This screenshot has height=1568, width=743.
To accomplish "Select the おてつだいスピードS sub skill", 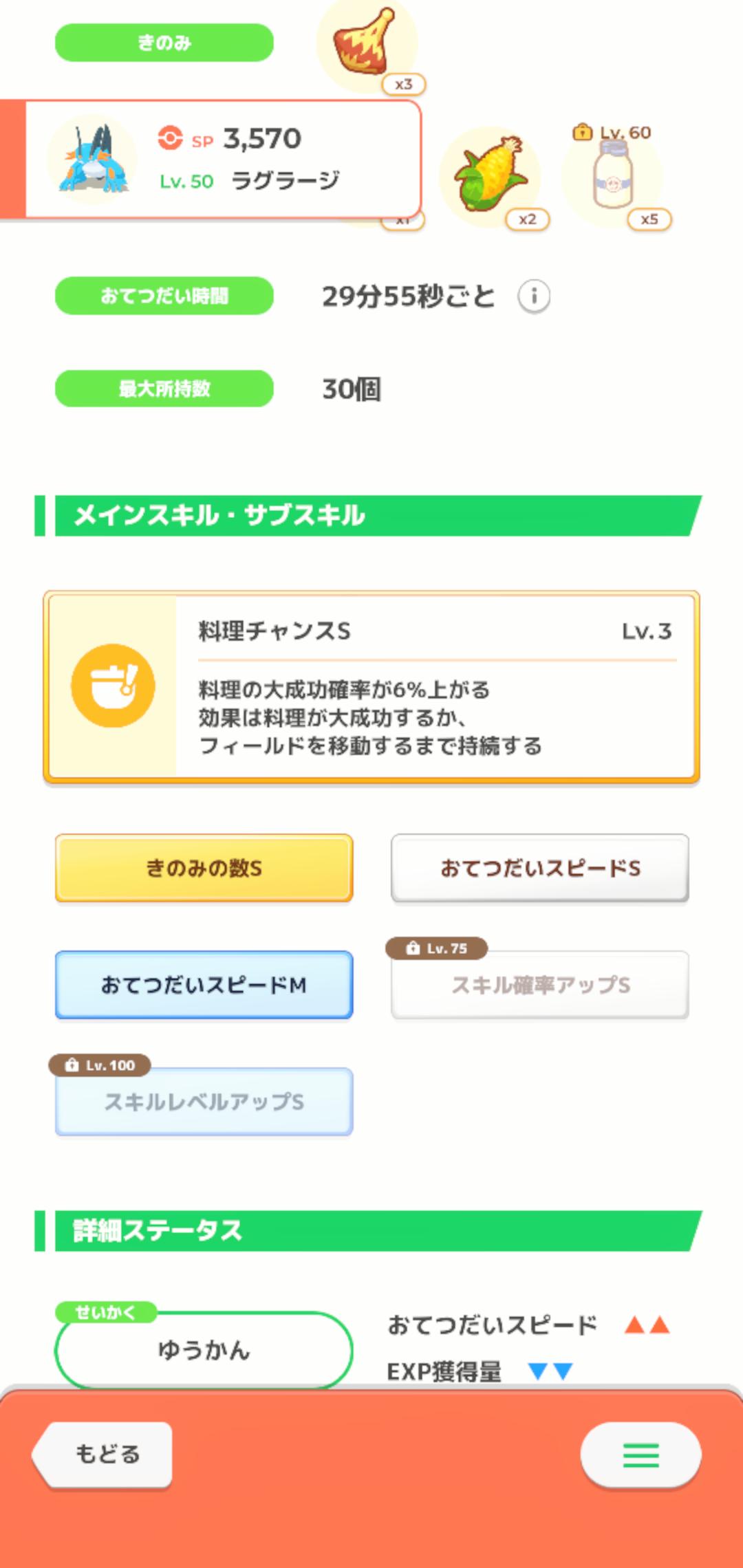I will 540,868.
